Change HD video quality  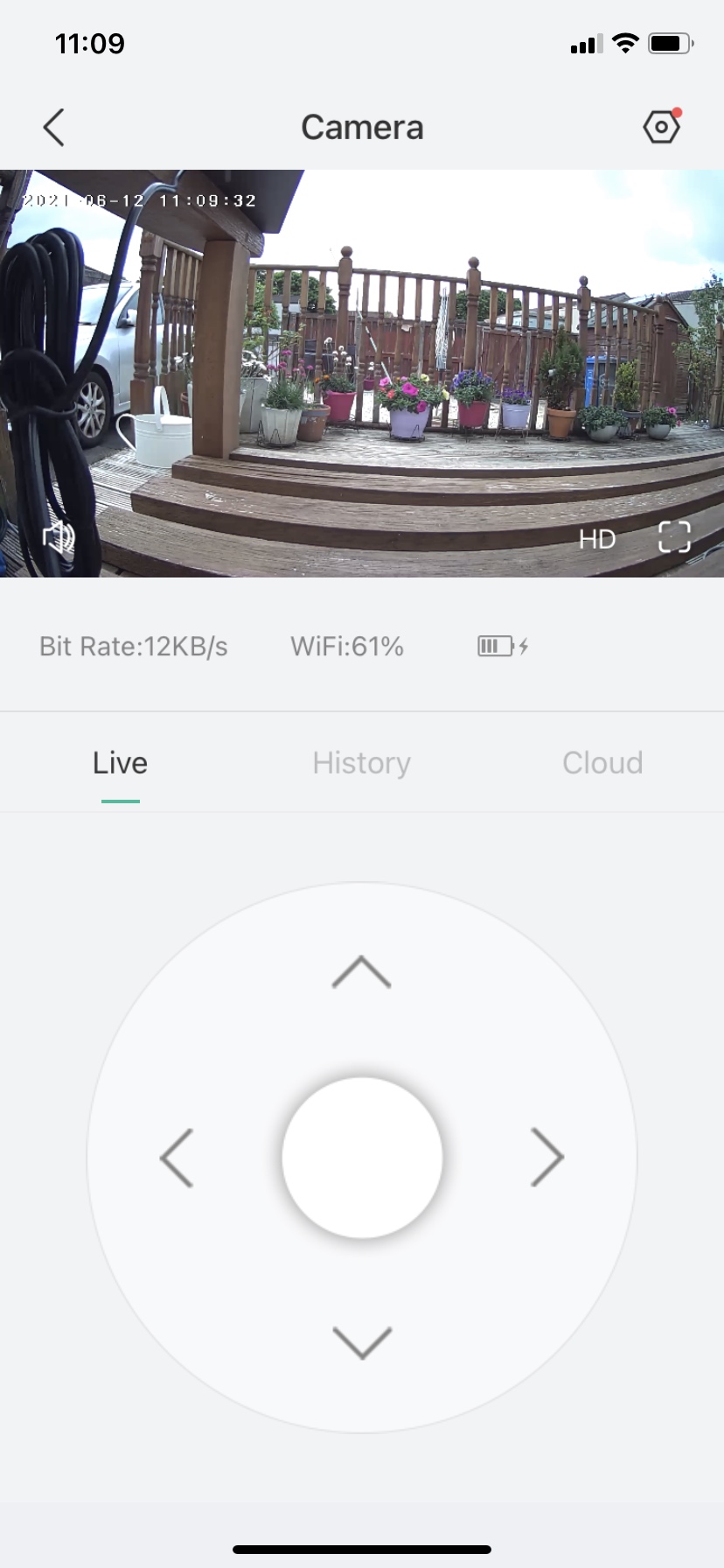click(x=597, y=539)
